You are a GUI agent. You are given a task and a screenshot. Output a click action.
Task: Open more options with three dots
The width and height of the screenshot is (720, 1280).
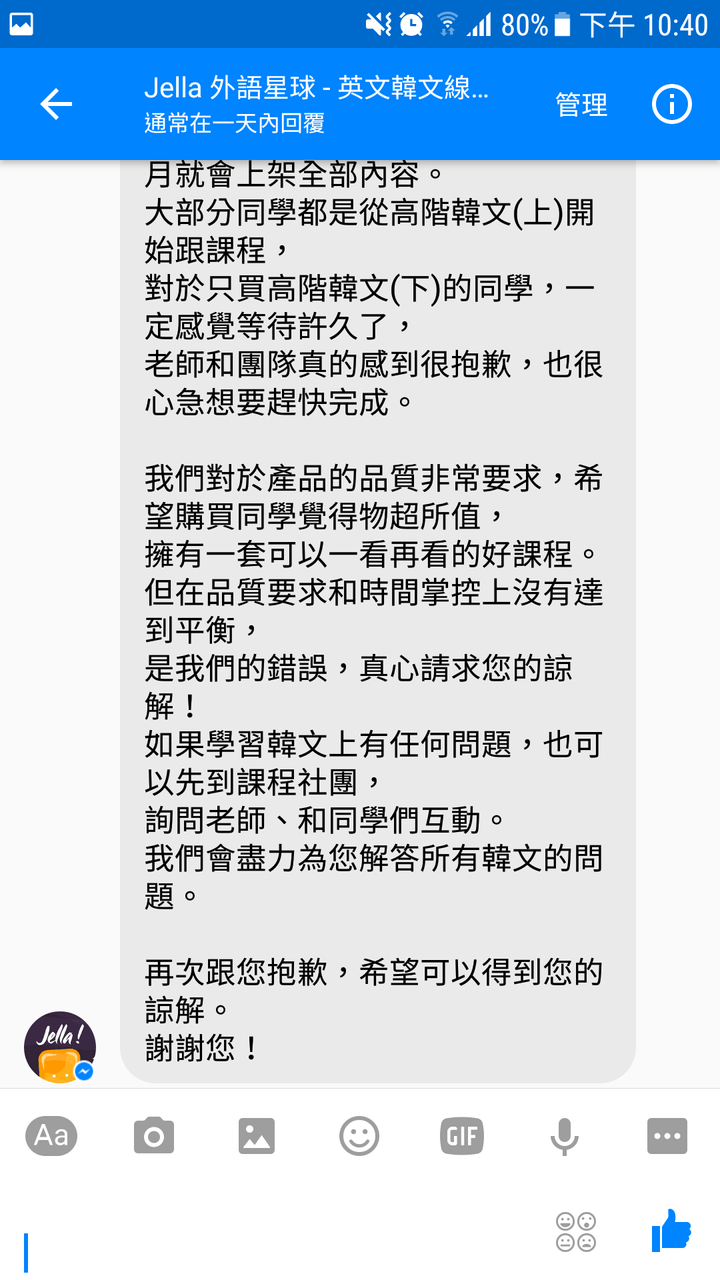tap(667, 1136)
